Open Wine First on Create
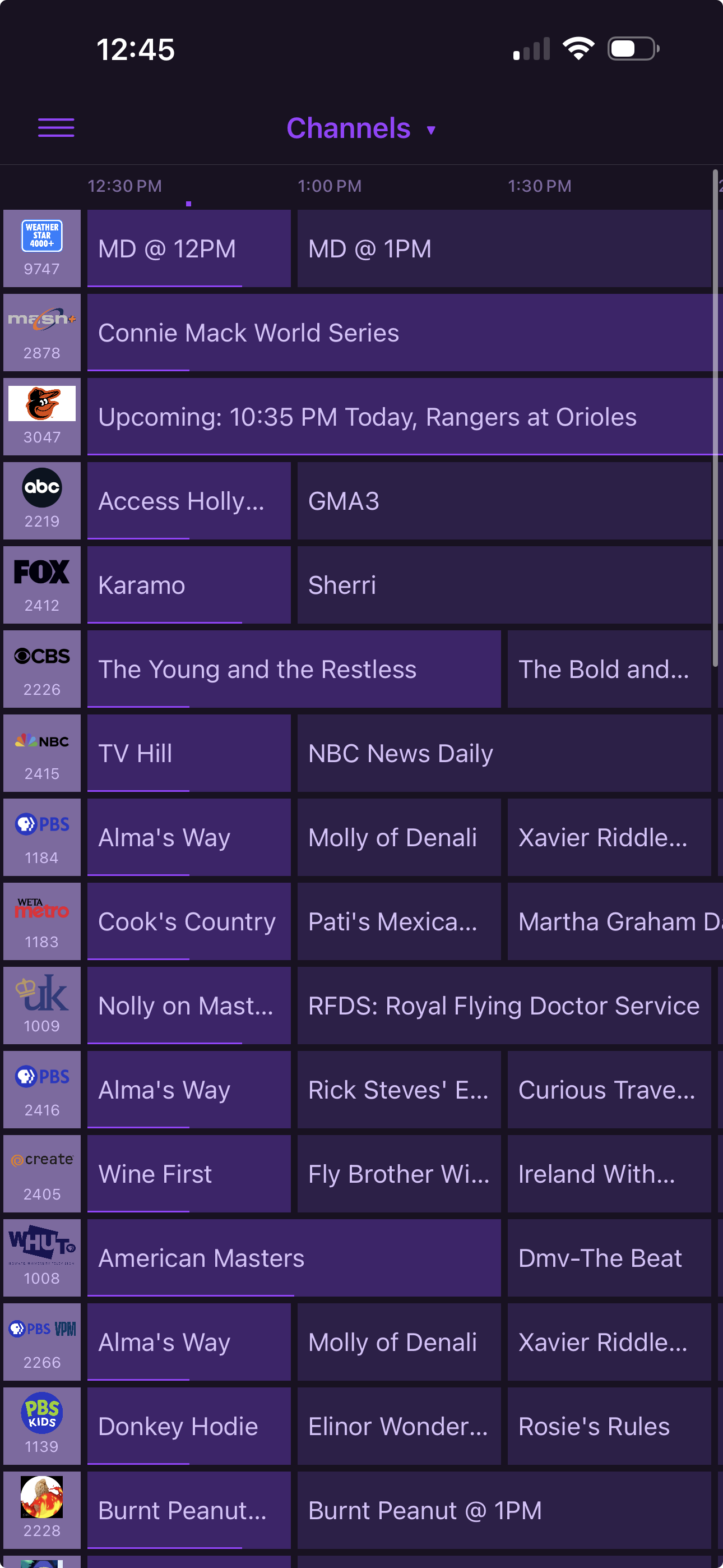Screen dimensions: 723x1568 pyautogui.click(x=189, y=1174)
